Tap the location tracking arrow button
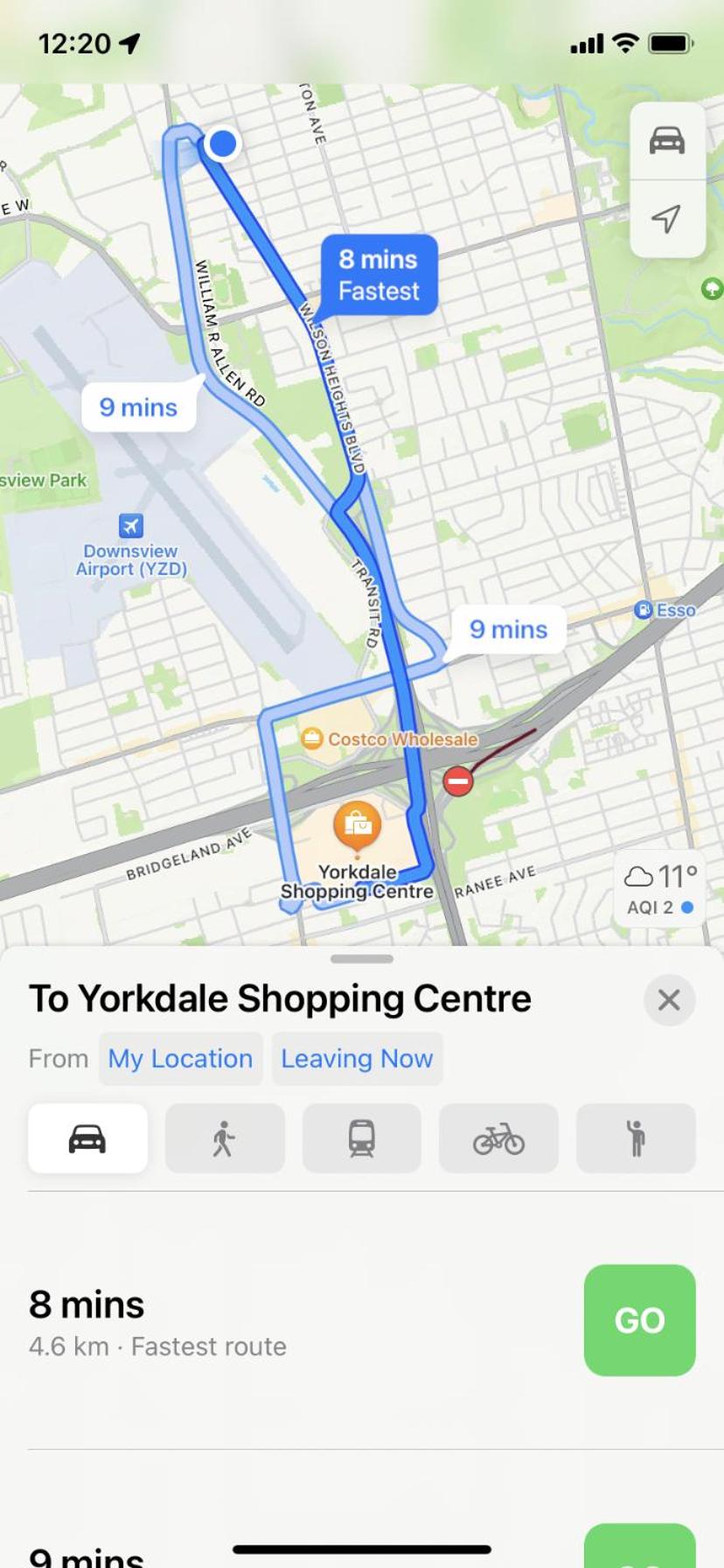Image resolution: width=724 pixels, height=1568 pixels. [x=666, y=219]
